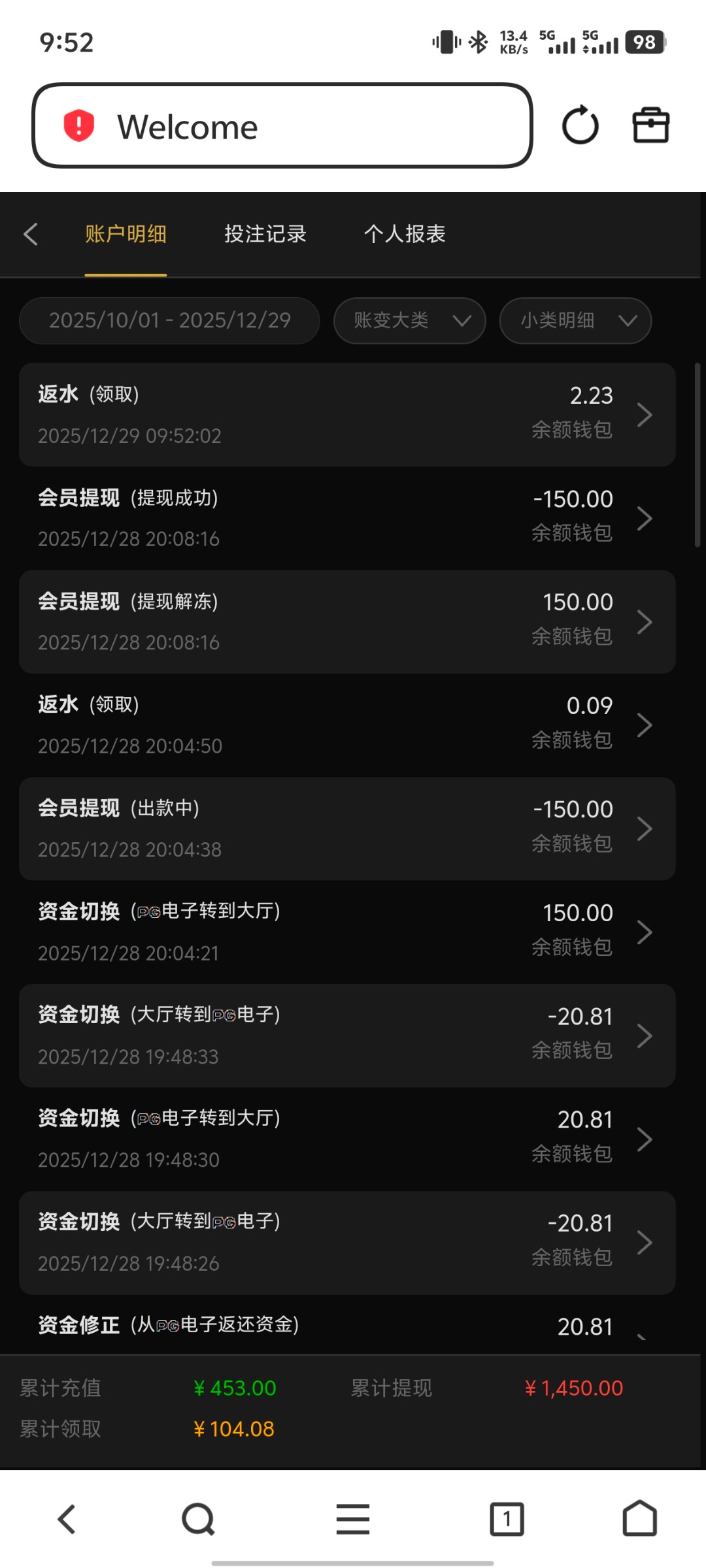Image resolution: width=706 pixels, height=1568 pixels.
Task: View the 会员提现 (出款中) record
Action: [x=346, y=828]
